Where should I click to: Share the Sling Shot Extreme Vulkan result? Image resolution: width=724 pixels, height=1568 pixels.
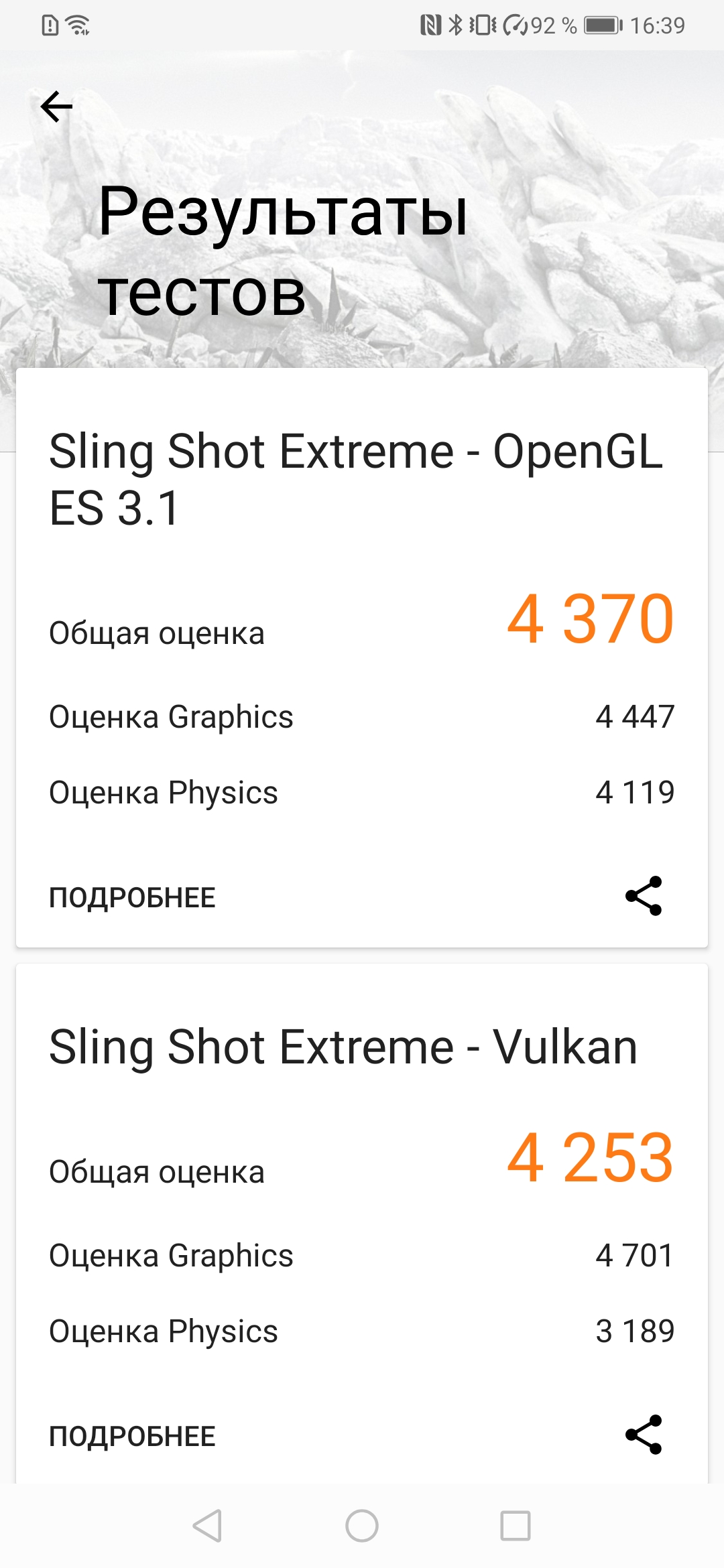click(x=644, y=1435)
